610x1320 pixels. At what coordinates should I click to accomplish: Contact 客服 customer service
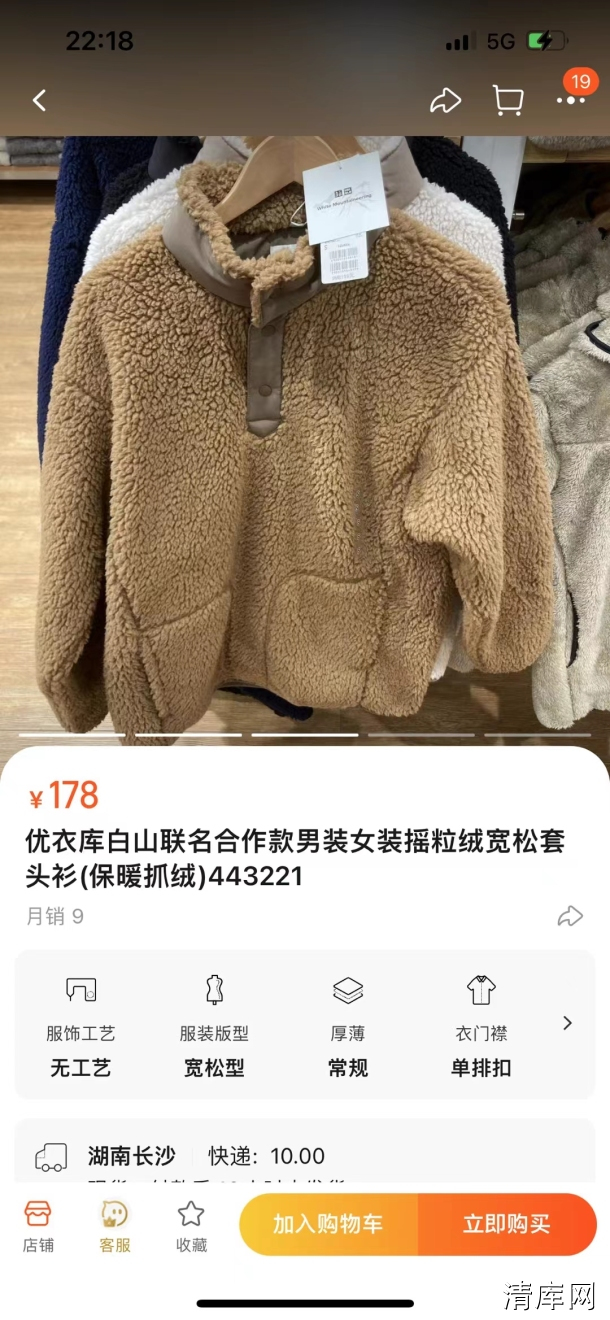(115, 1226)
